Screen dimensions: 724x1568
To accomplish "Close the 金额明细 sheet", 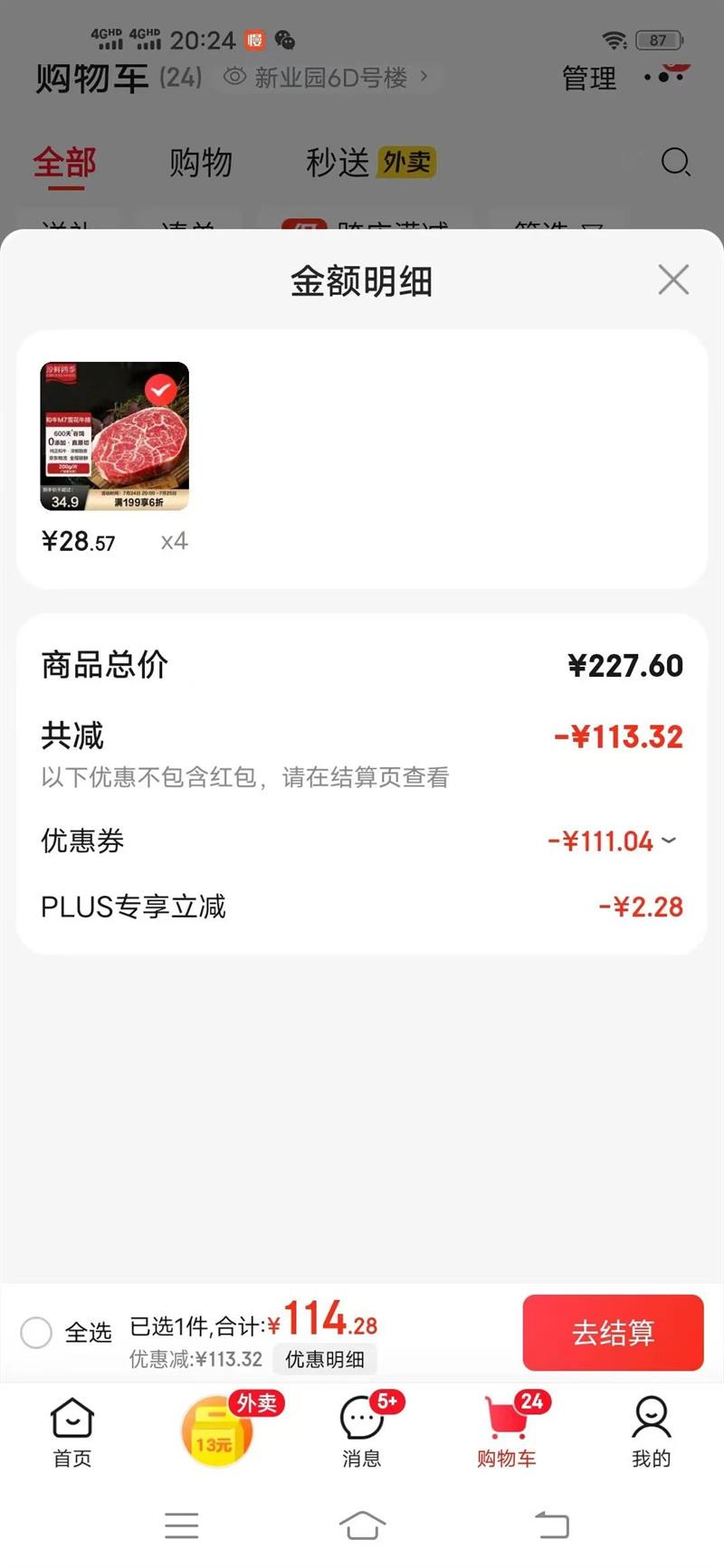I will click(673, 280).
